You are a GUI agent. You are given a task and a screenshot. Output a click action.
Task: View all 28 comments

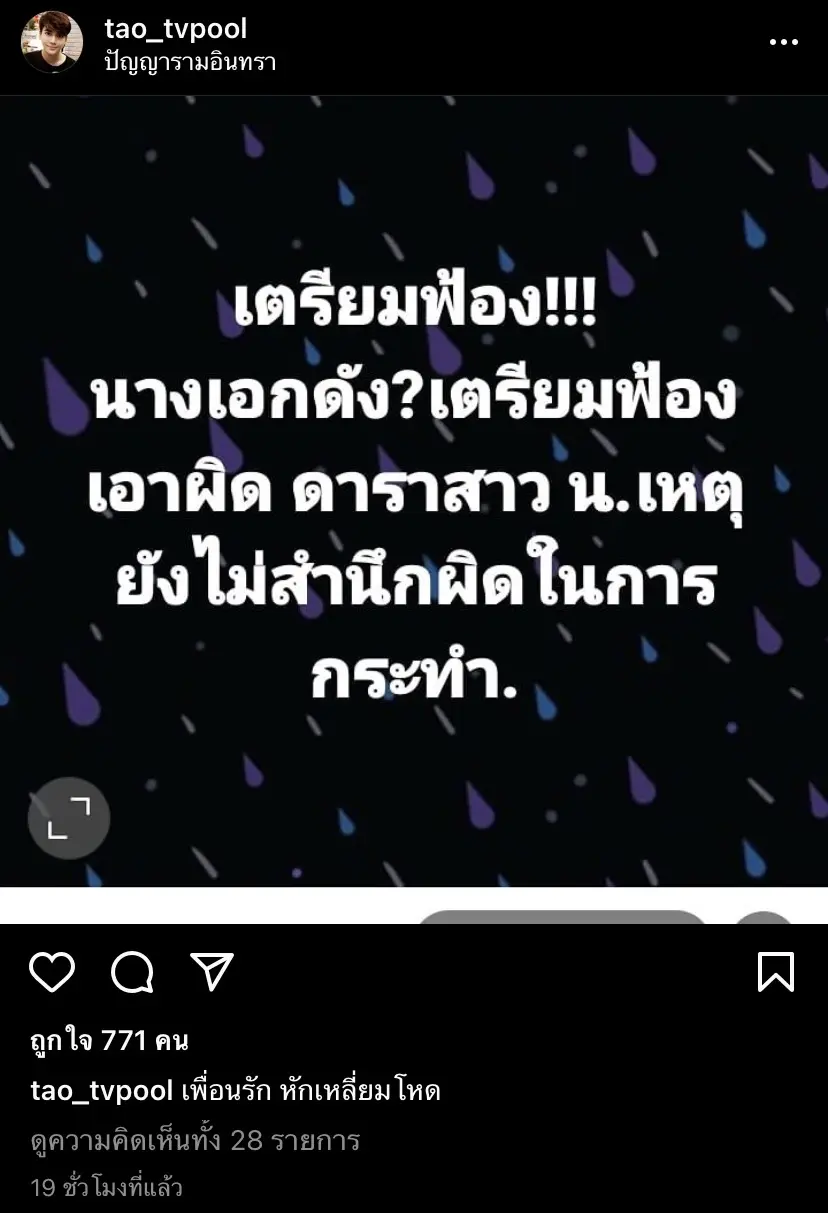(x=195, y=1140)
